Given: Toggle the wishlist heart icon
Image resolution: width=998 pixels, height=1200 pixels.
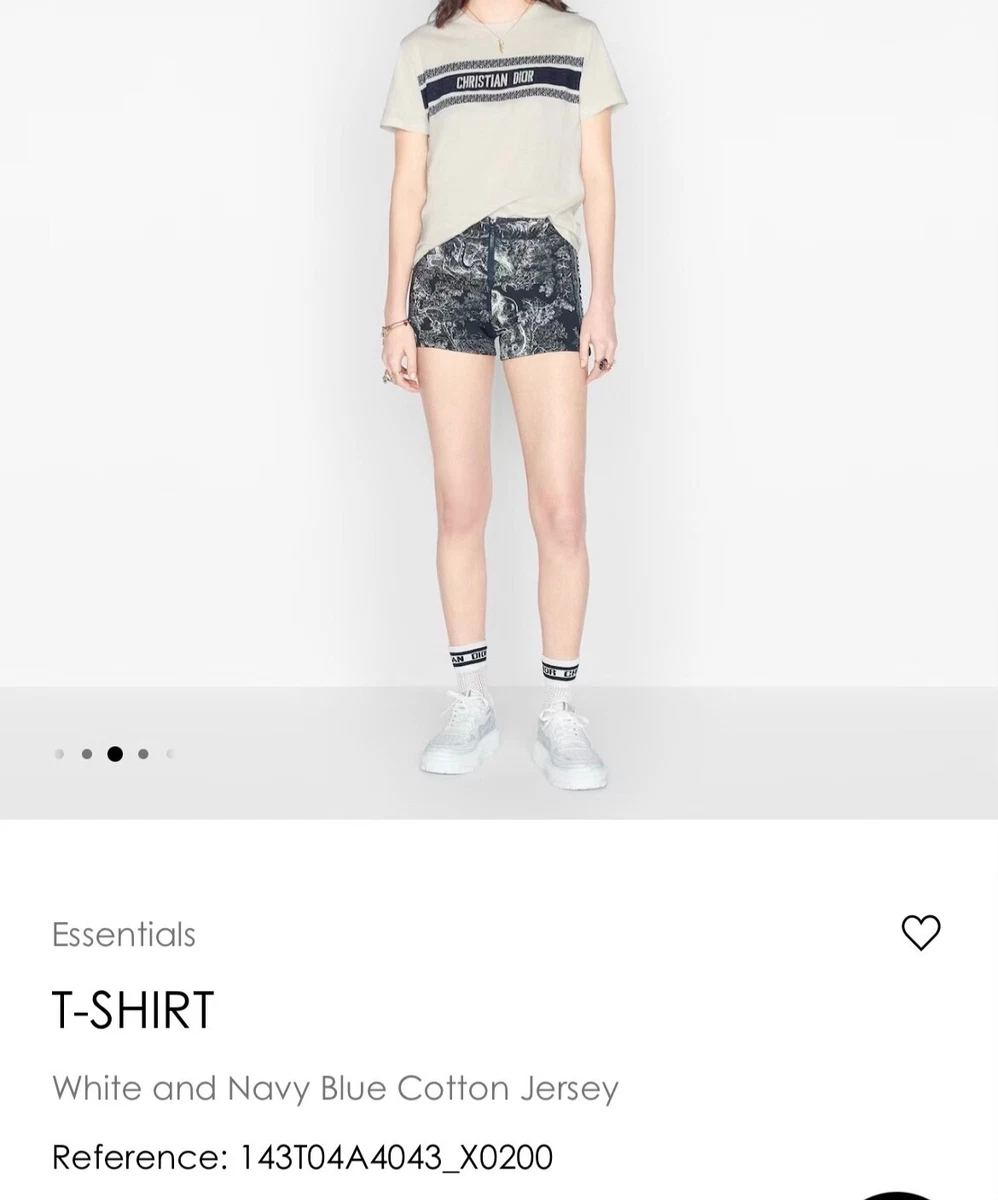Looking at the screenshot, I should (921, 934).
